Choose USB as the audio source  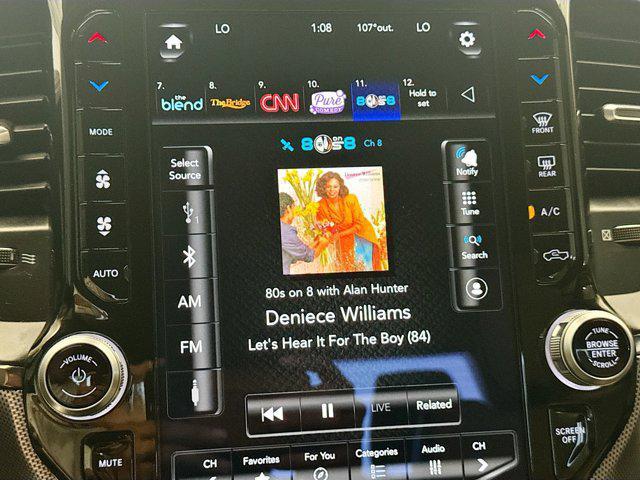tap(188, 213)
